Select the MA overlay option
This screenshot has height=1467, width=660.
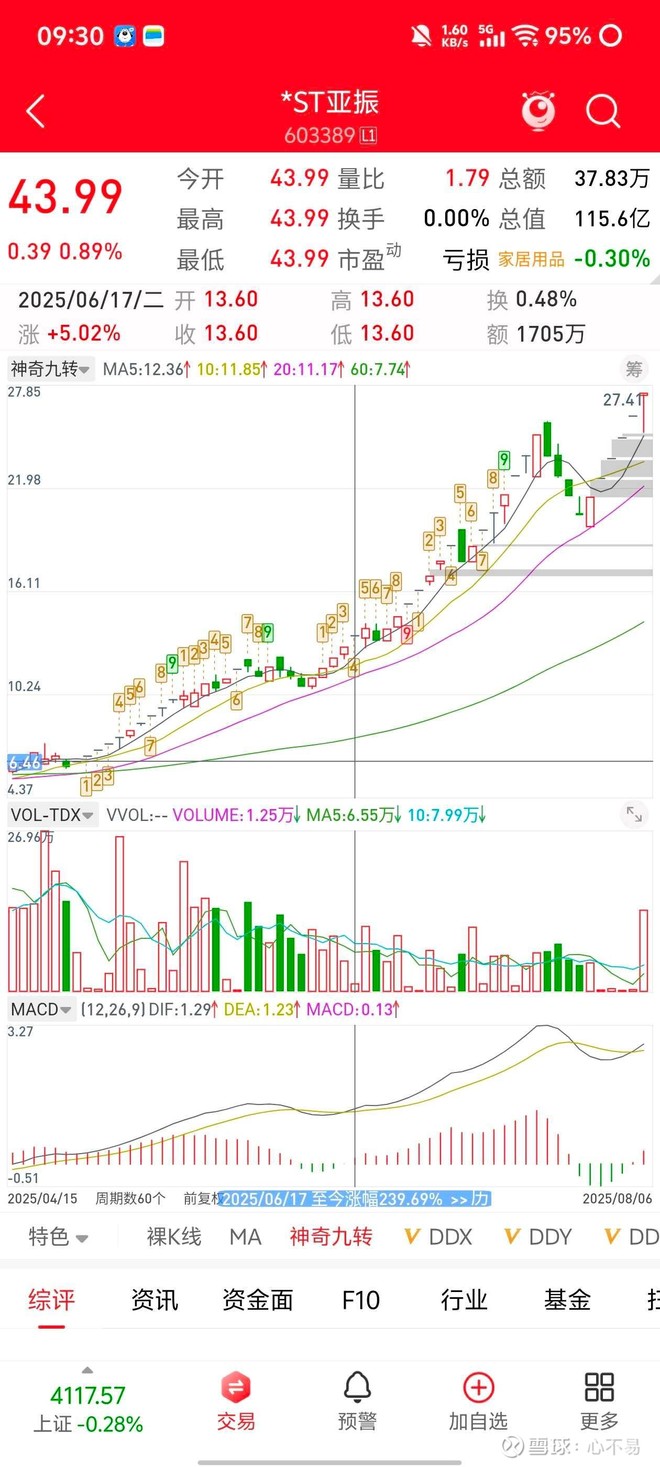(x=245, y=1237)
